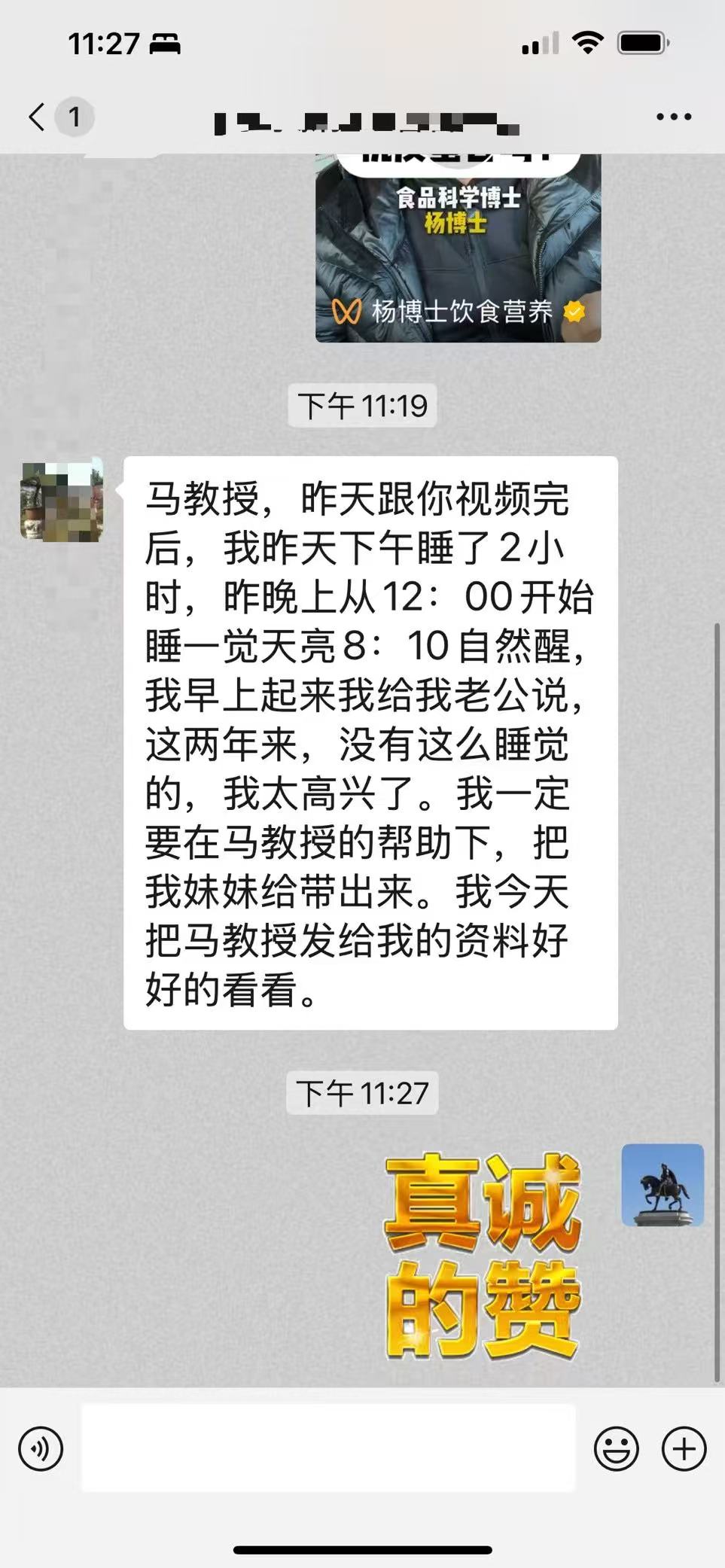
Task: Go back to the chat list
Action: pyautogui.click(x=38, y=117)
